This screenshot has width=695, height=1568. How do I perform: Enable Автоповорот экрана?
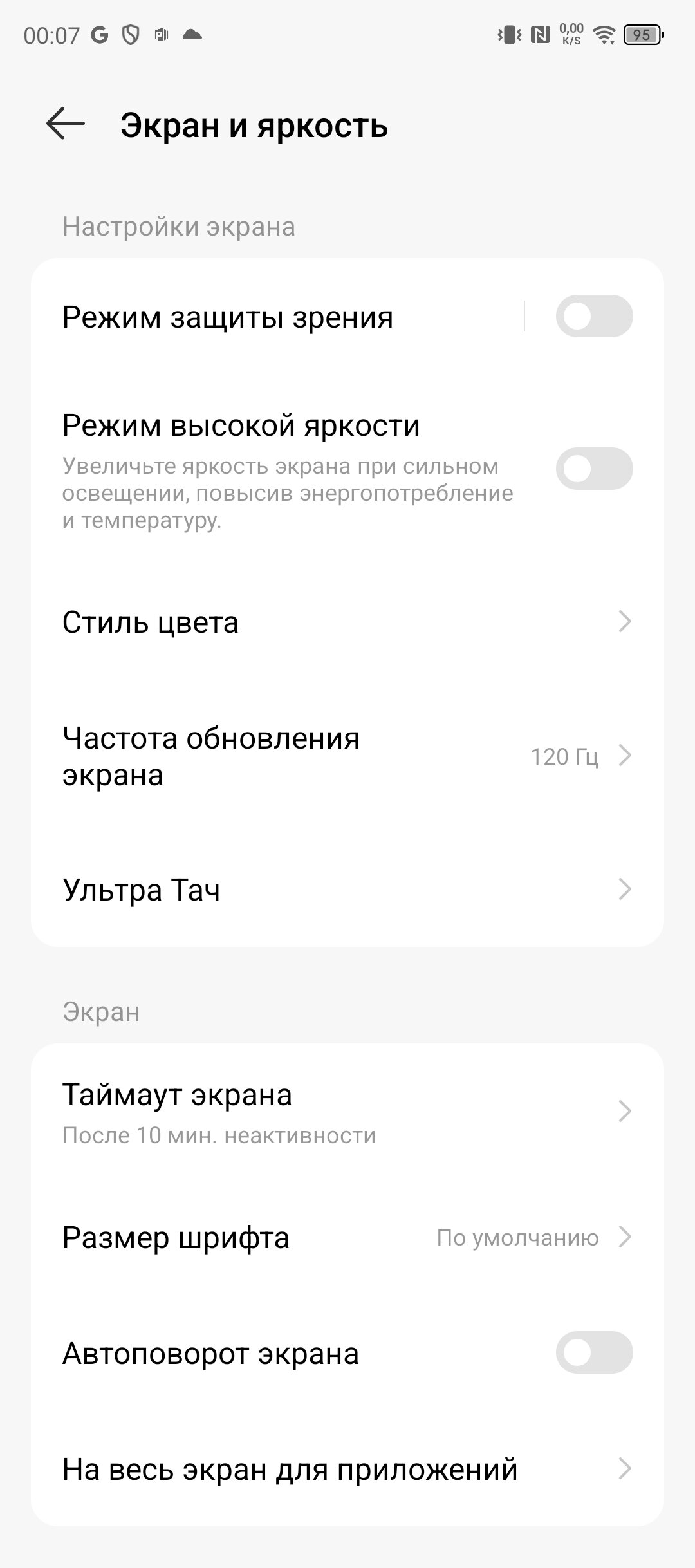point(594,1352)
